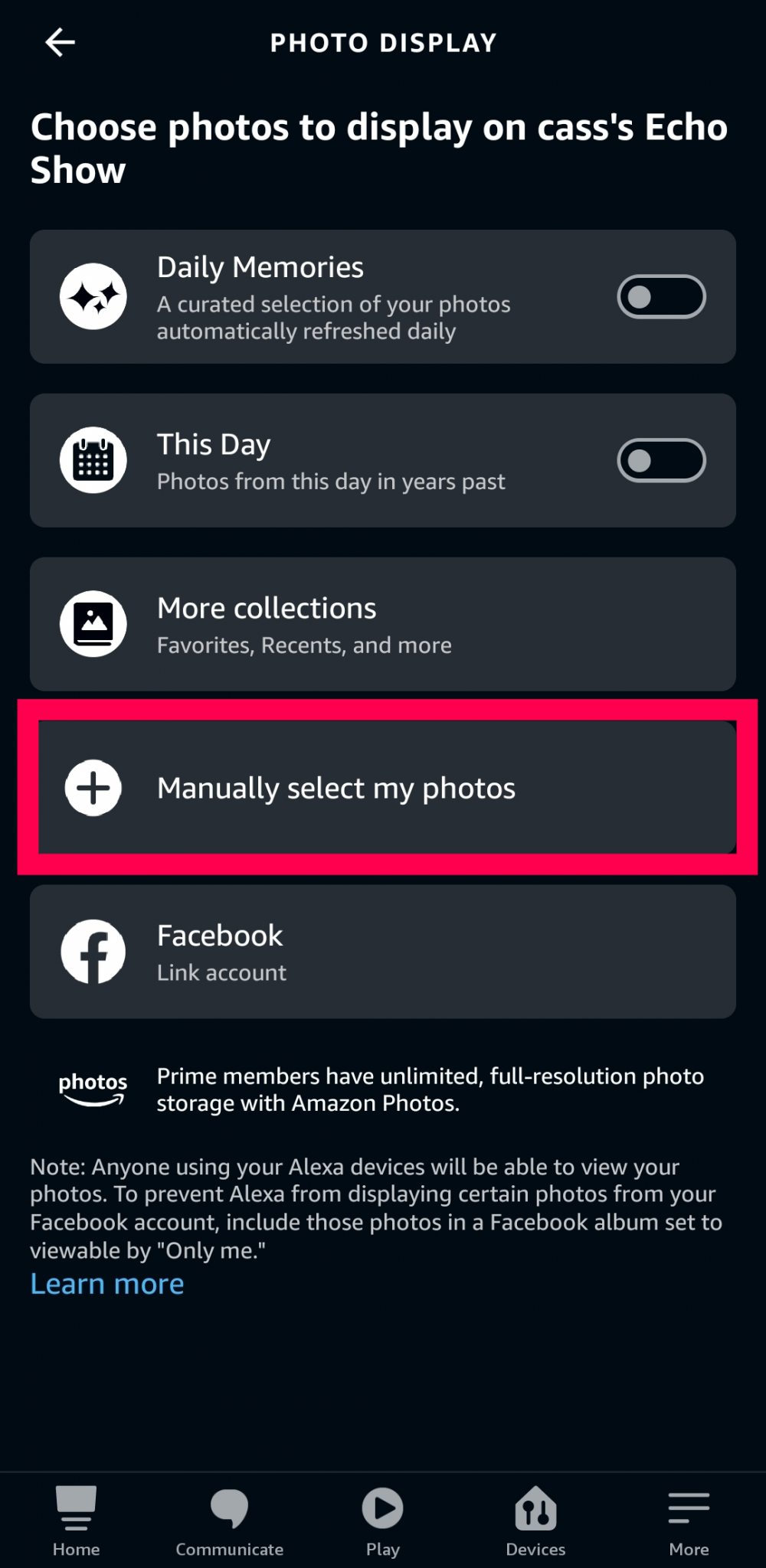Turn on the This Day toggle
The width and height of the screenshot is (766, 1568).
661,460
